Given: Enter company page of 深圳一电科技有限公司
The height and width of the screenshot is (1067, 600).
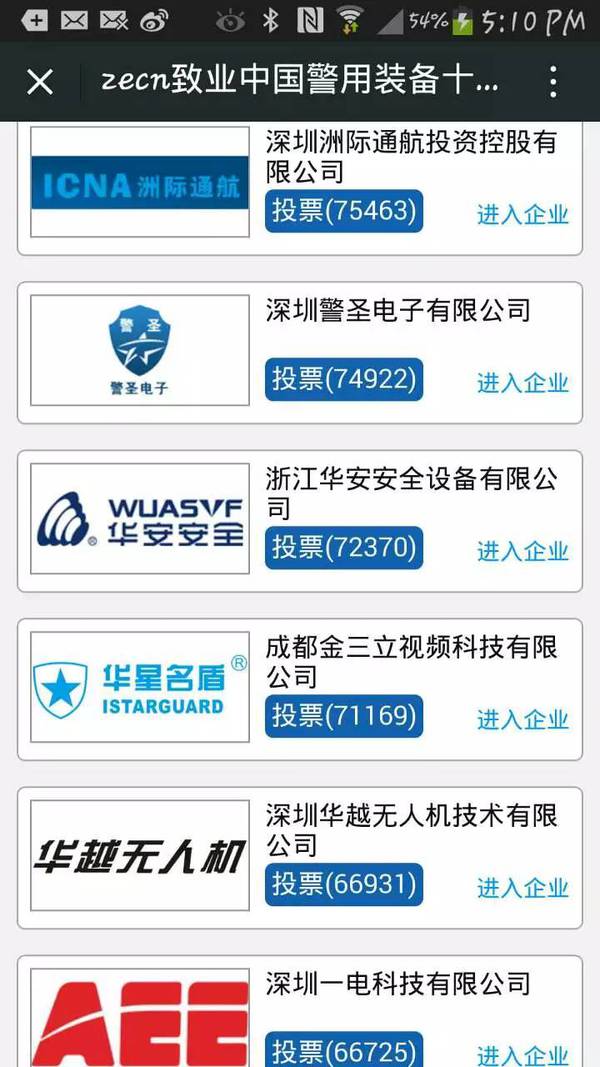Looking at the screenshot, I should click(522, 1054).
